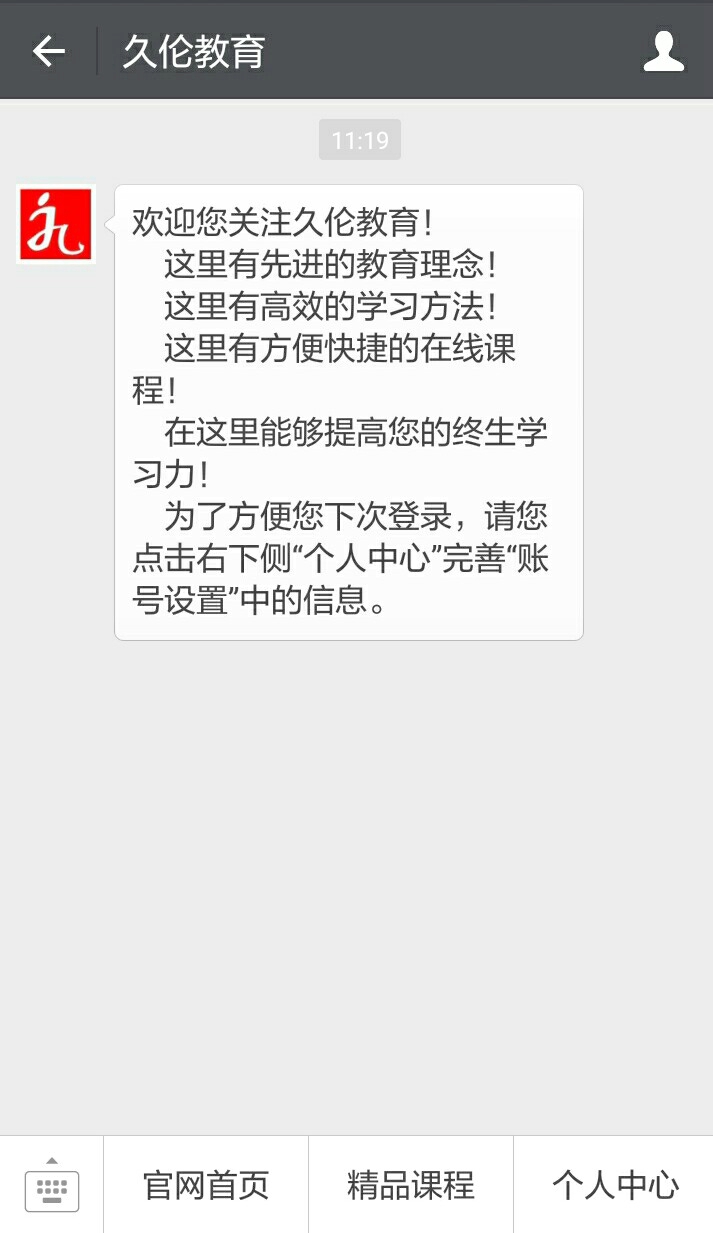Switch to keyboard input mode
The image size is (713, 1233).
(52, 1185)
